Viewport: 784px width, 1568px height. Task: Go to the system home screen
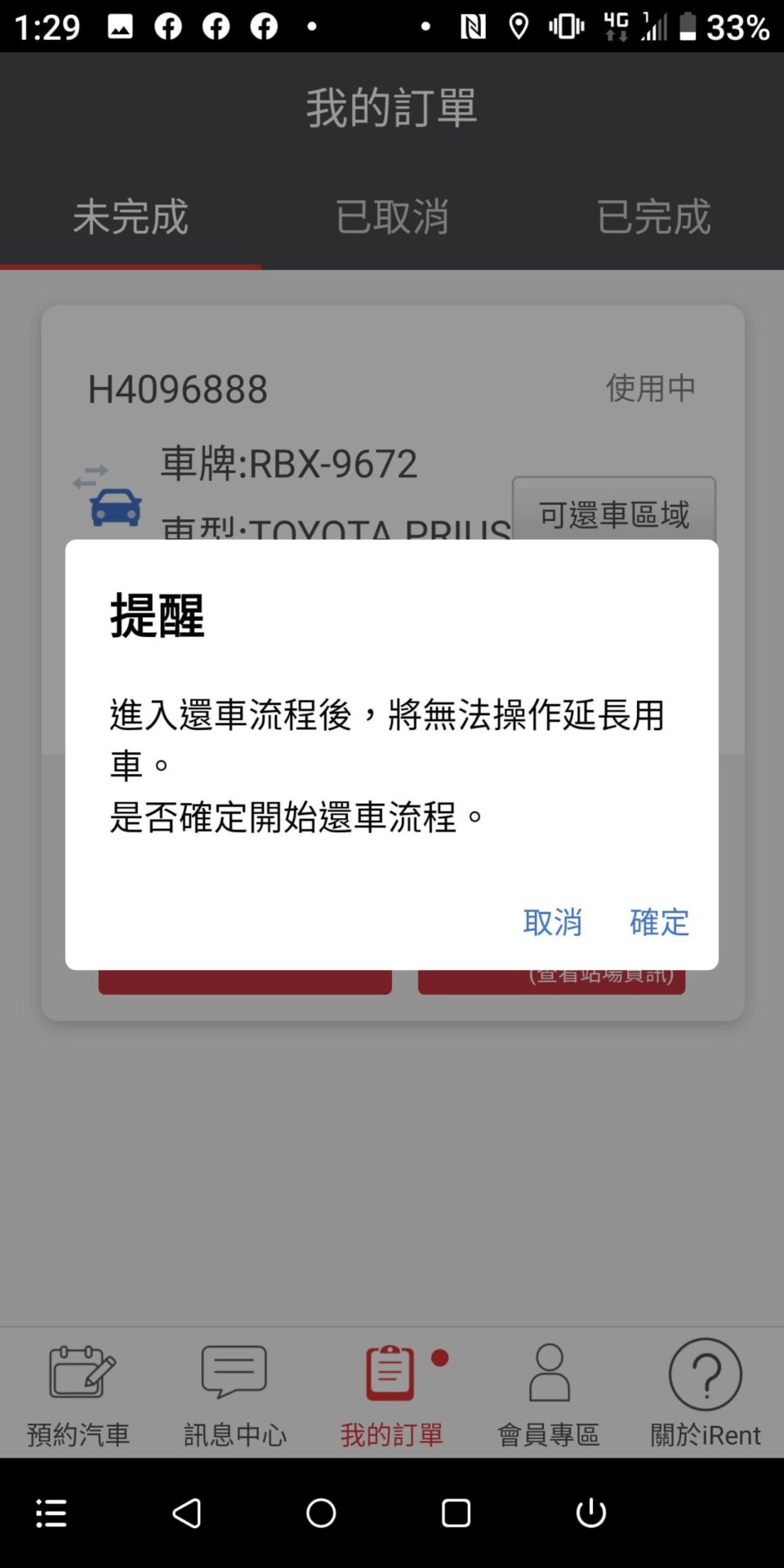(321, 1513)
